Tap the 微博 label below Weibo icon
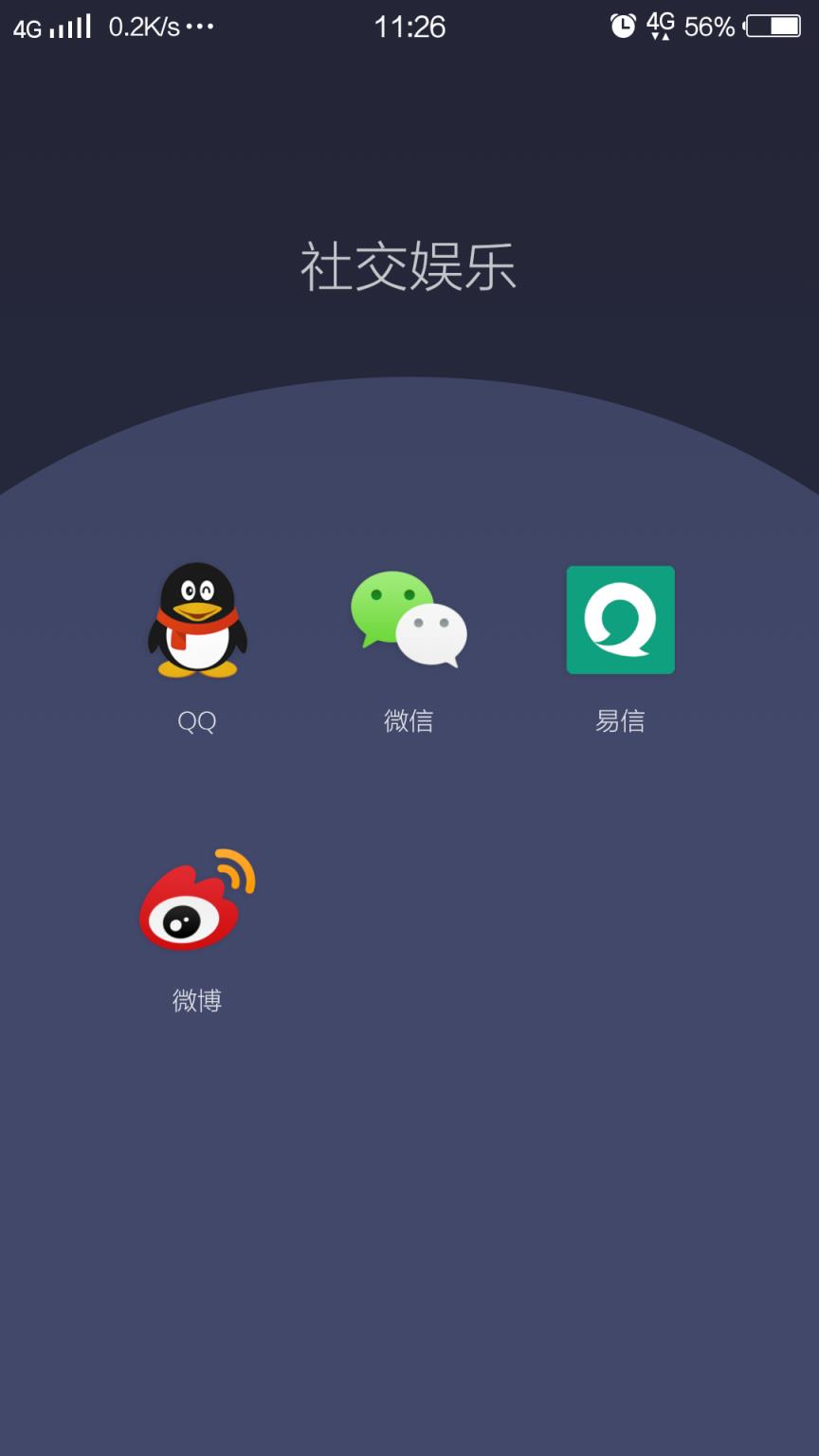Viewport: 819px width, 1456px height. (x=196, y=998)
